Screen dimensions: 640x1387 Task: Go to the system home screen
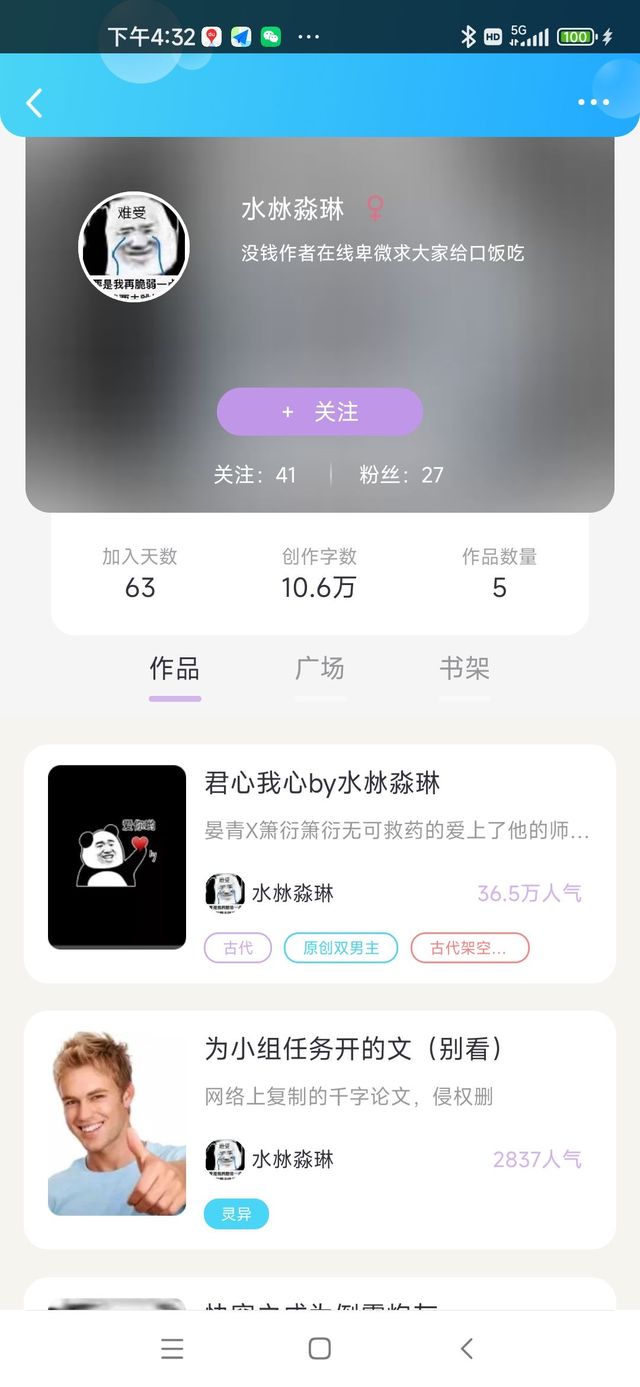[x=320, y=1348]
